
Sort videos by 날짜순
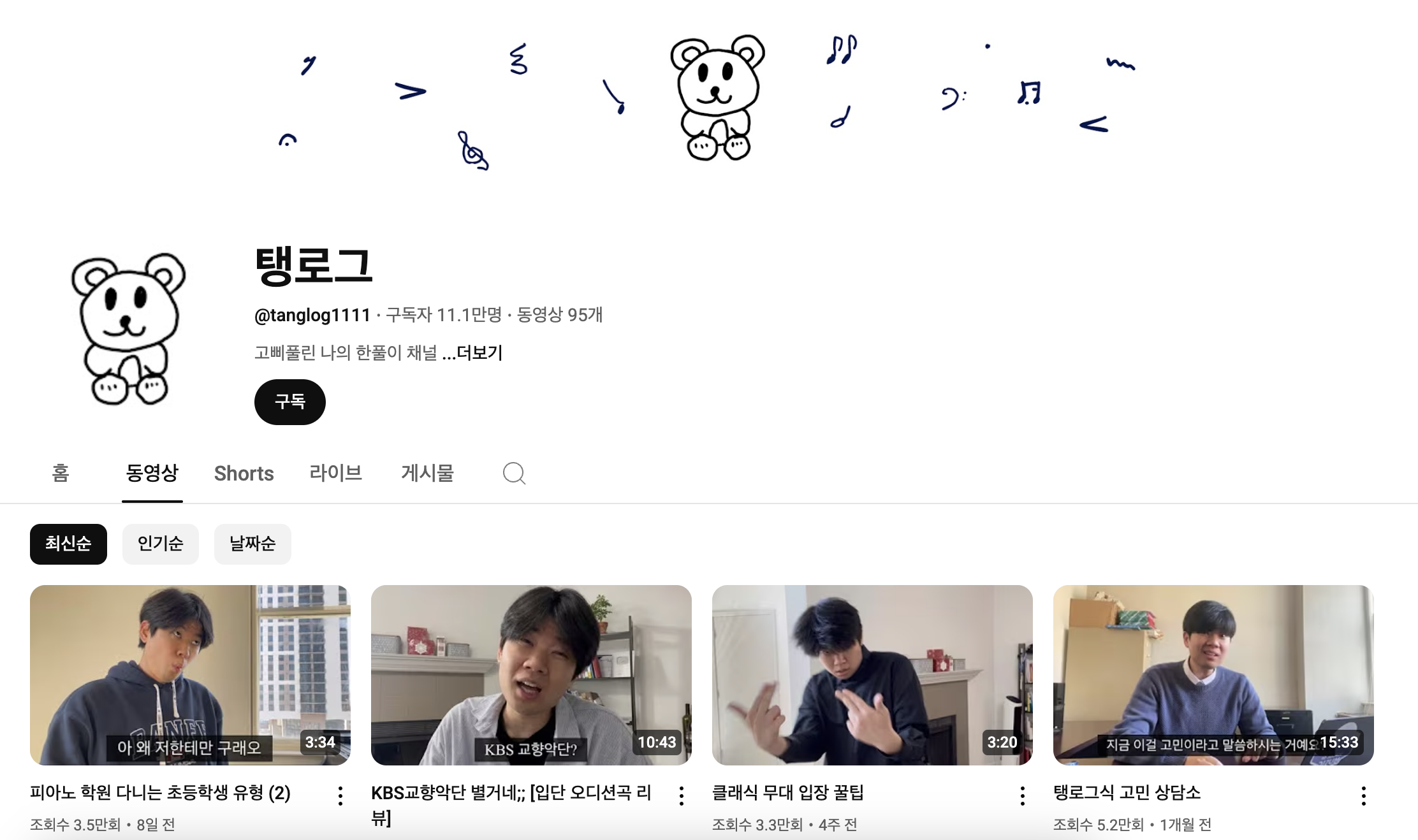[x=252, y=544]
